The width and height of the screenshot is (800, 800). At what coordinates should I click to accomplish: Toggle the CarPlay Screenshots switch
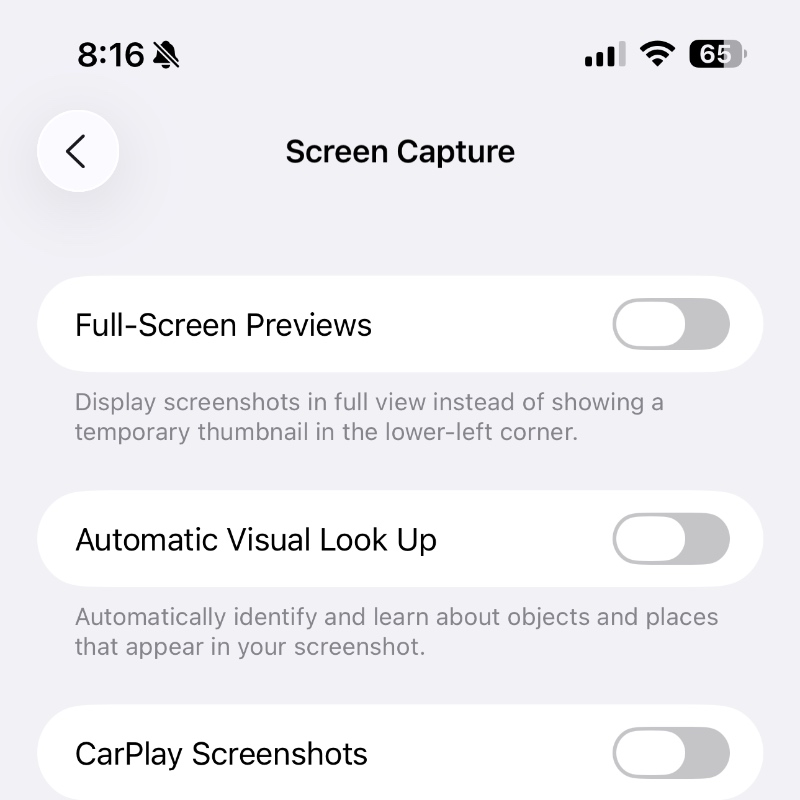click(670, 754)
